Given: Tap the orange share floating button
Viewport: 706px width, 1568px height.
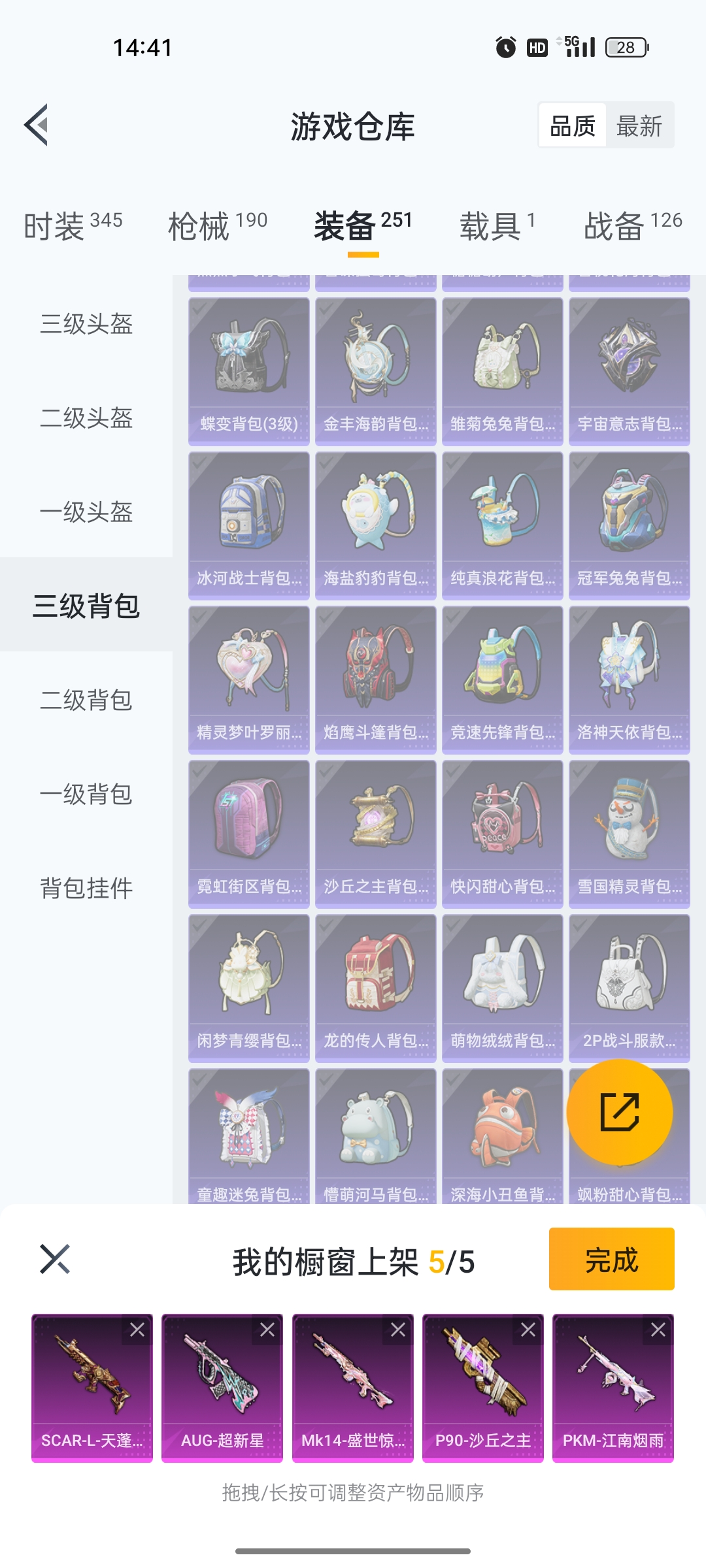Looking at the screenshot, I should tap(619, 1112).
